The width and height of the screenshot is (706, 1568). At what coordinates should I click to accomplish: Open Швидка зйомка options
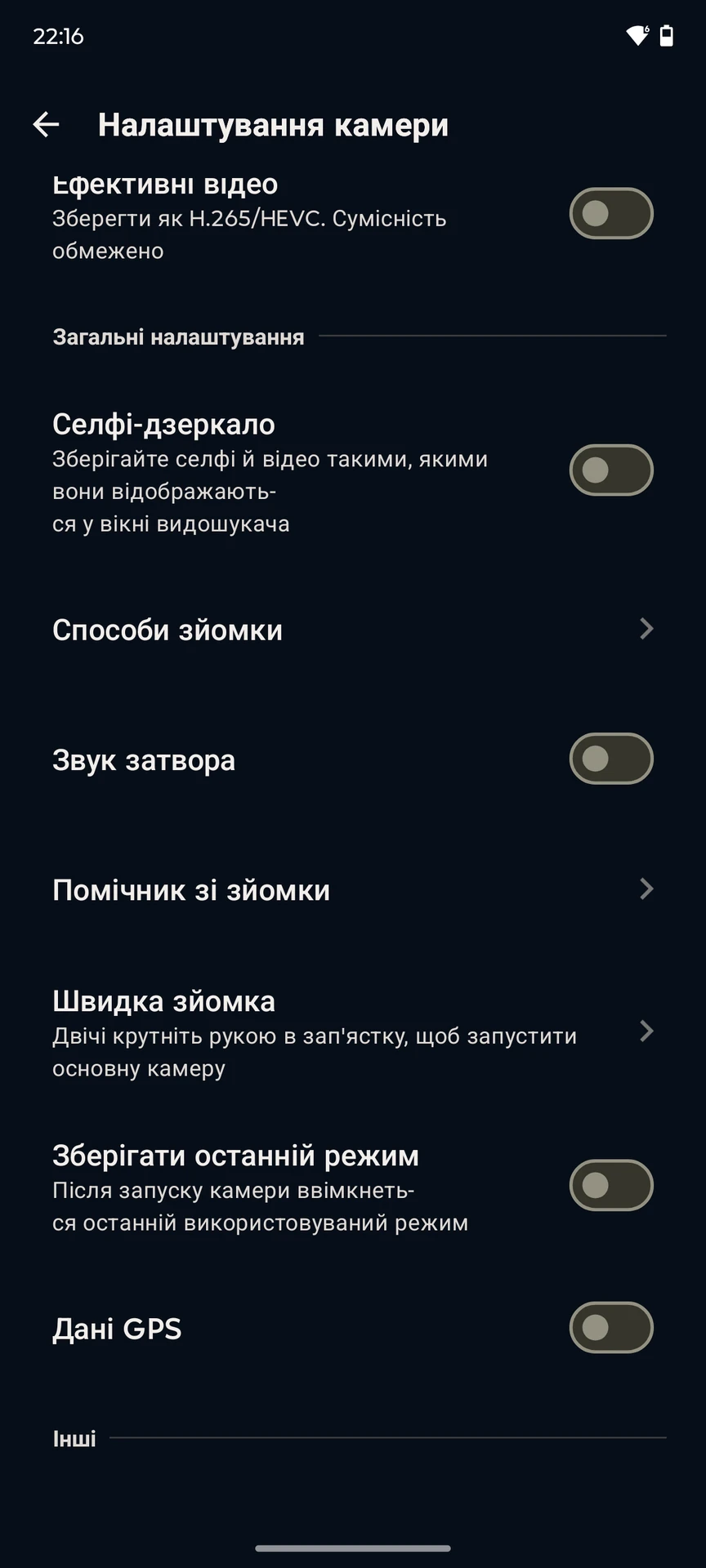pyautogui.click(x=351, y=1032)
